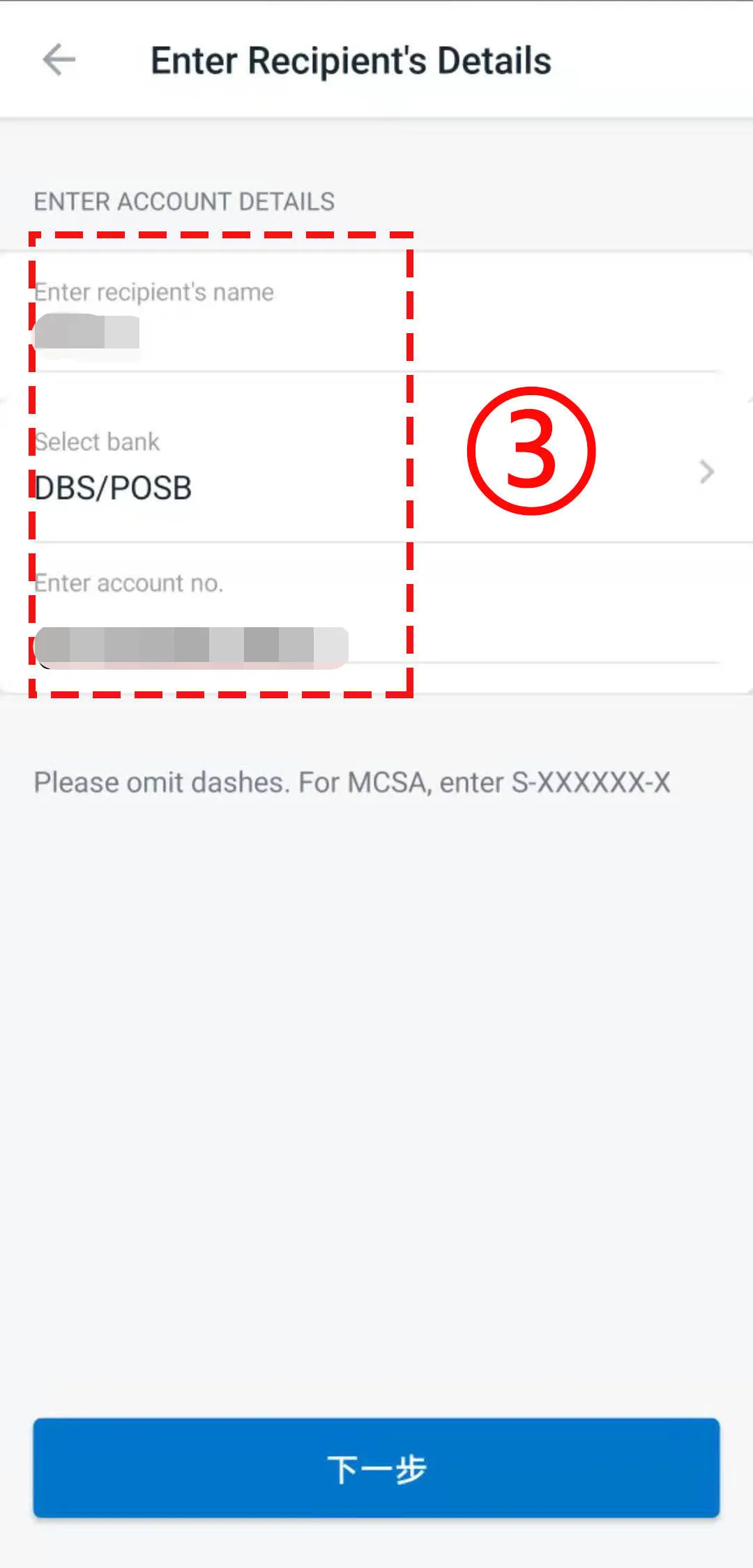Screen dimensions: 753x1568
Task: Tap the 下一步 button to continue
Action: point(376,1468)
